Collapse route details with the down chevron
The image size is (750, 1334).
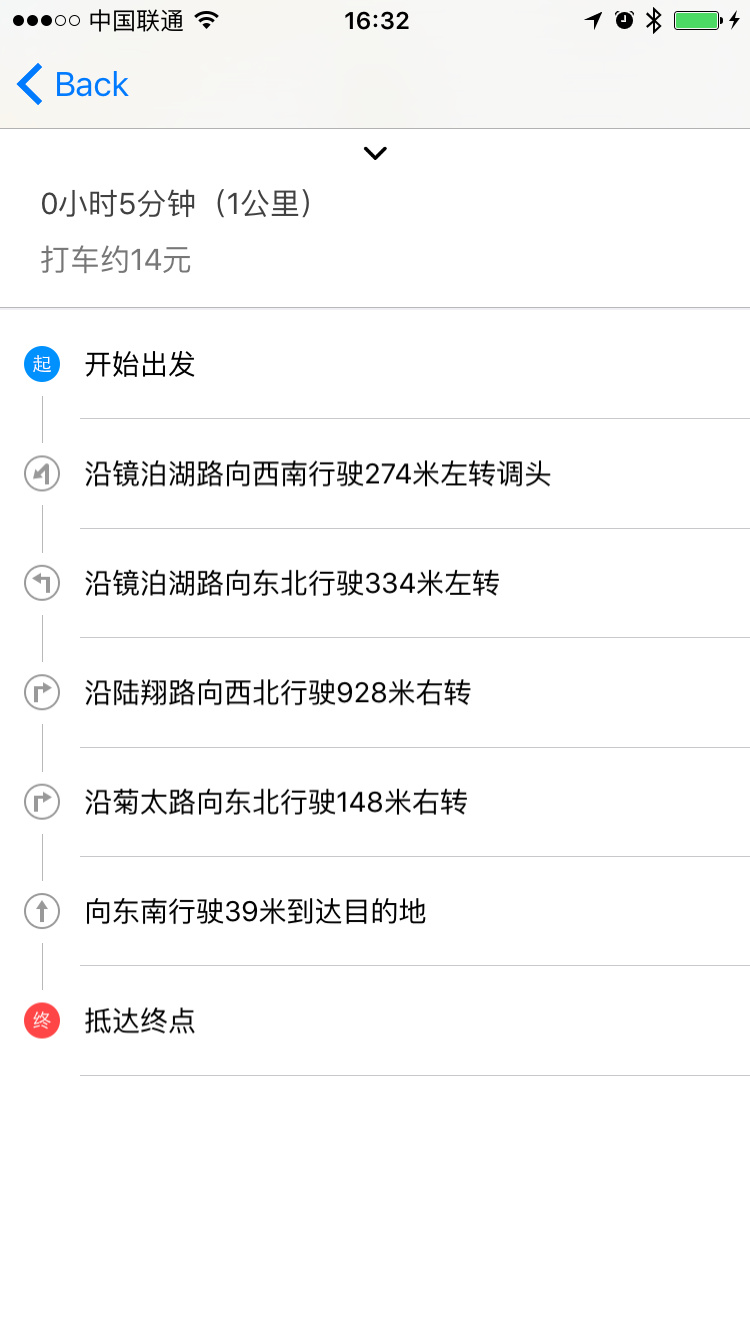pos(375,153)
